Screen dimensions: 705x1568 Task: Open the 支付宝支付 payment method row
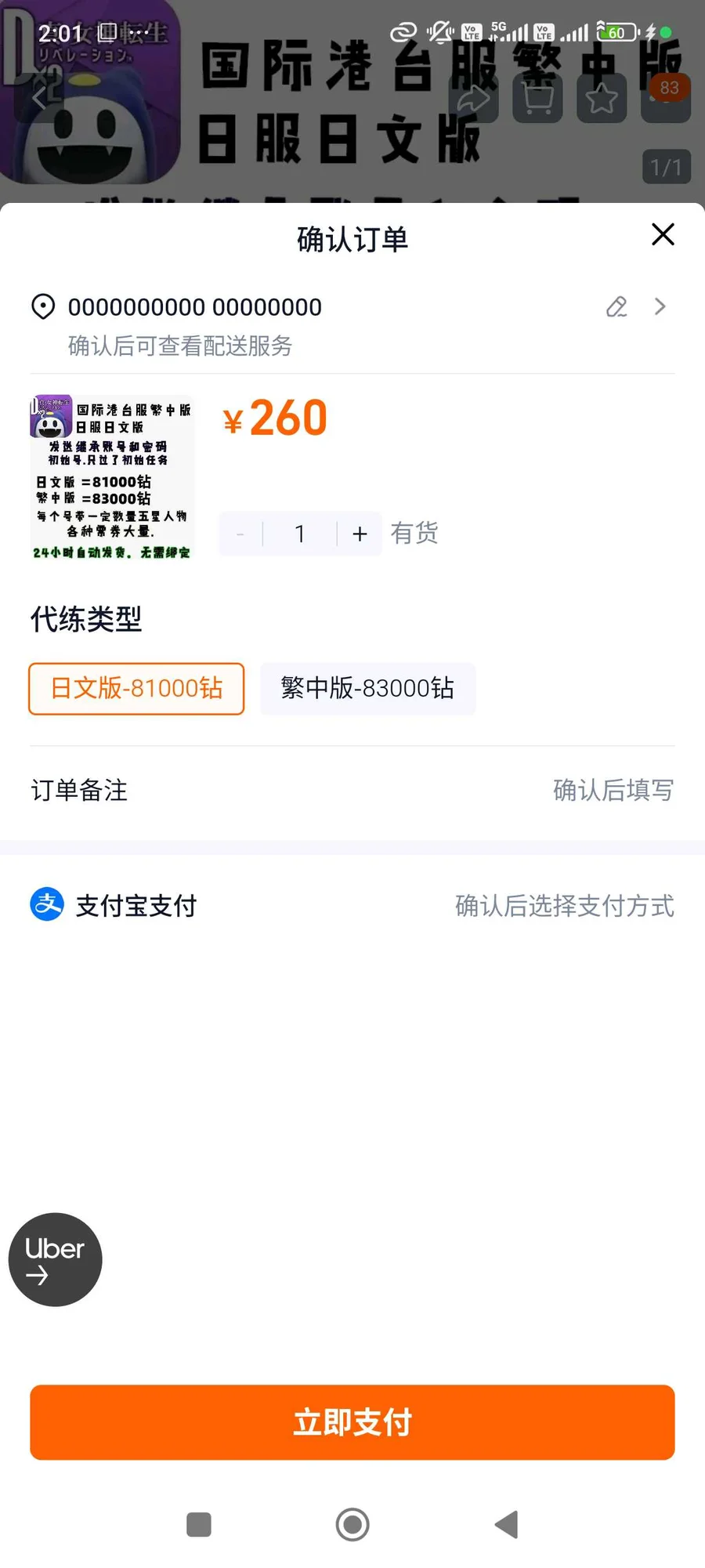click(352, 906)
